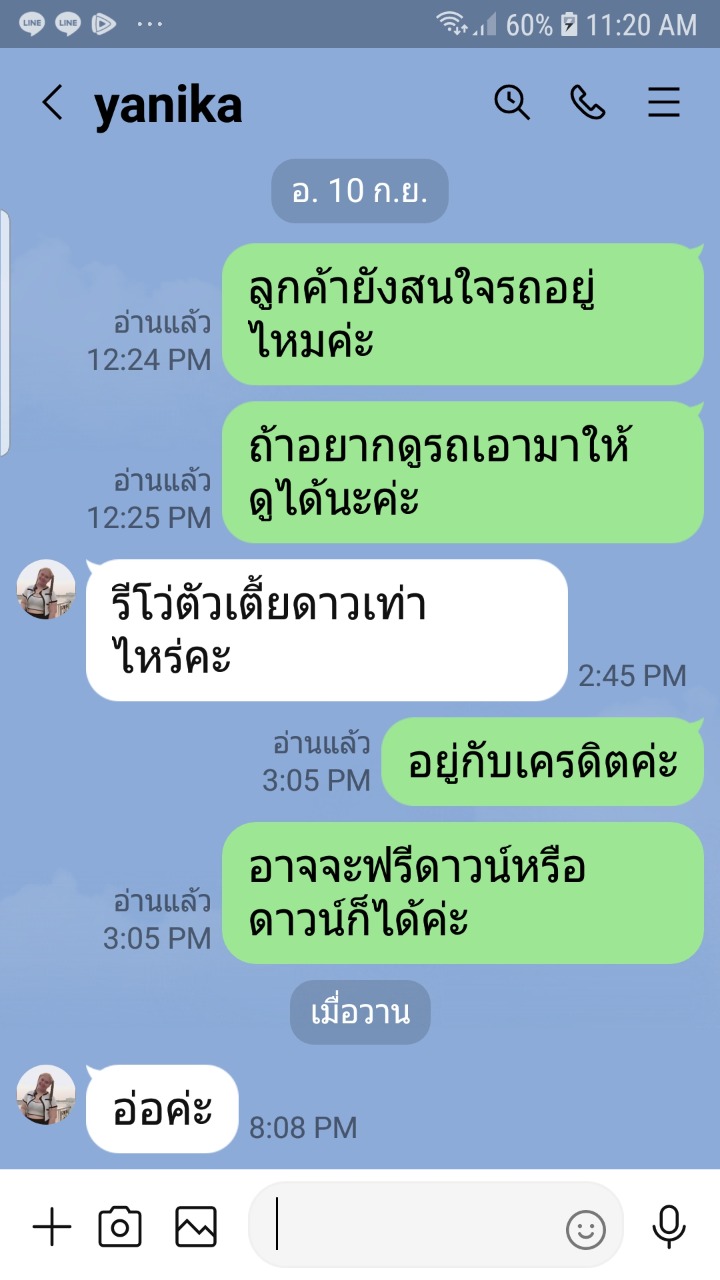Search within this chat
720x1280 pixels.
512,103
